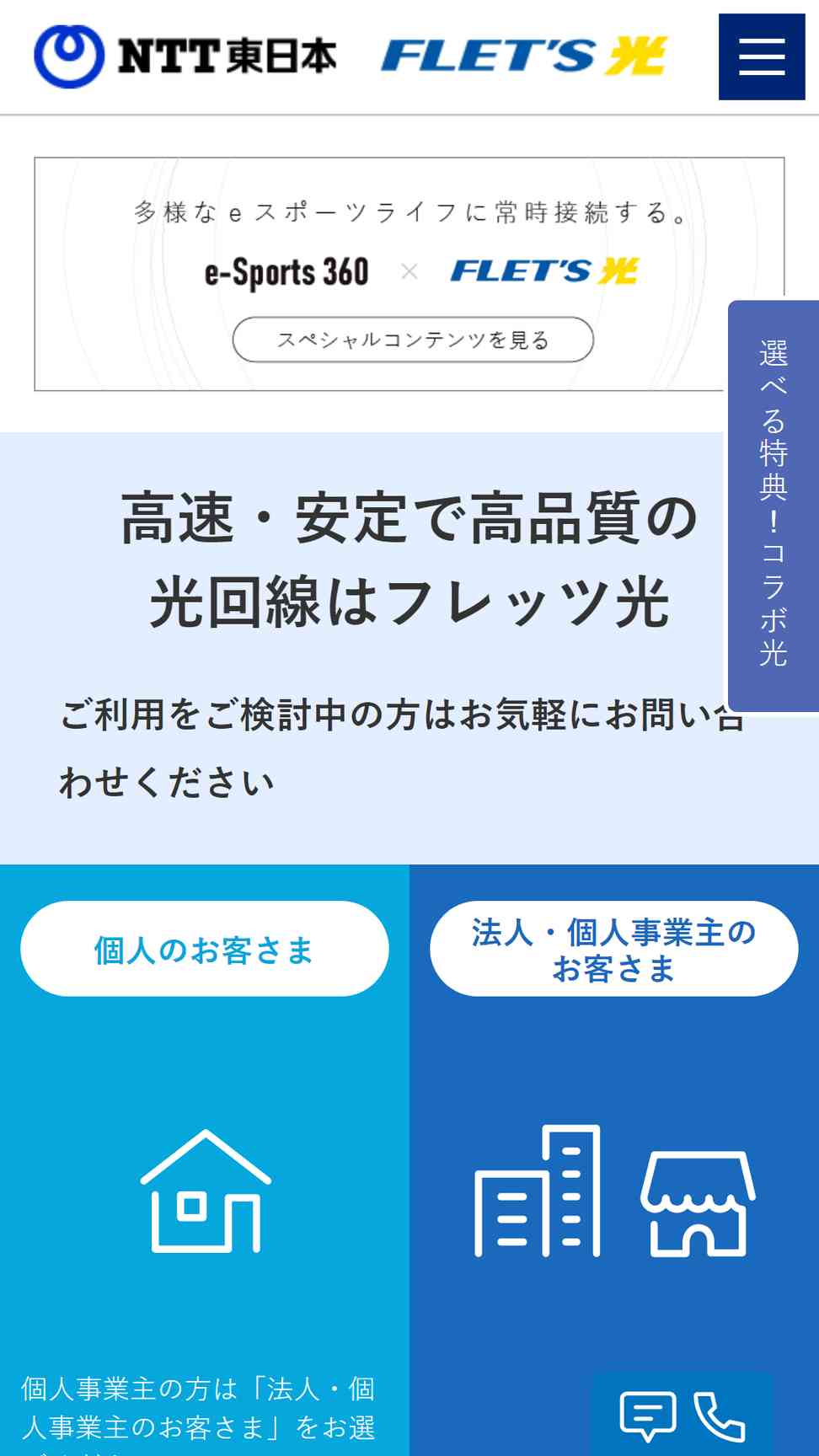Open the NTT東日本 FLET'S光 header logo

[x=350, y=56]
